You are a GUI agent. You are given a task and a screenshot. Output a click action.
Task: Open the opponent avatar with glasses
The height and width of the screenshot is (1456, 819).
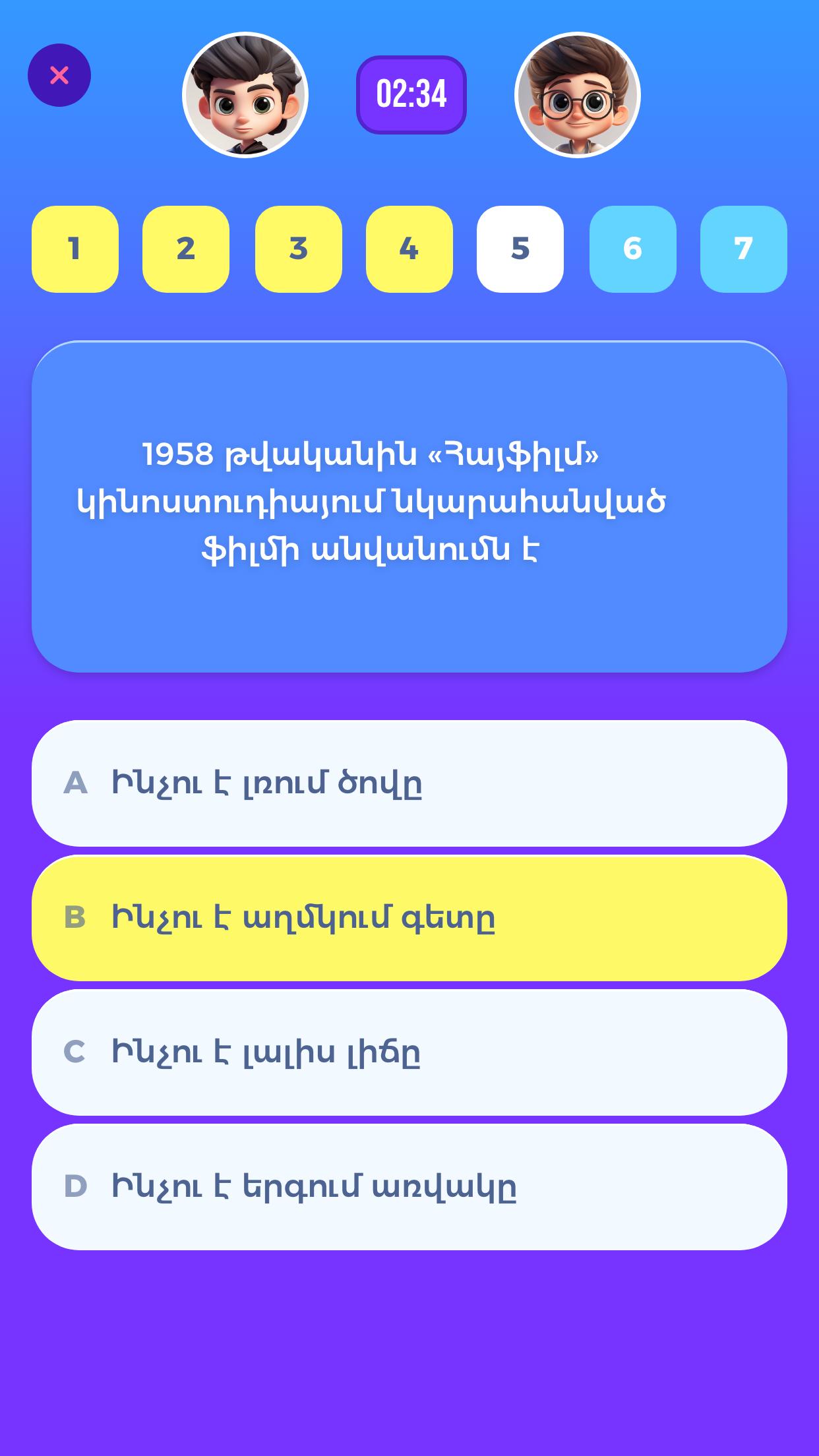click(578, 95)
